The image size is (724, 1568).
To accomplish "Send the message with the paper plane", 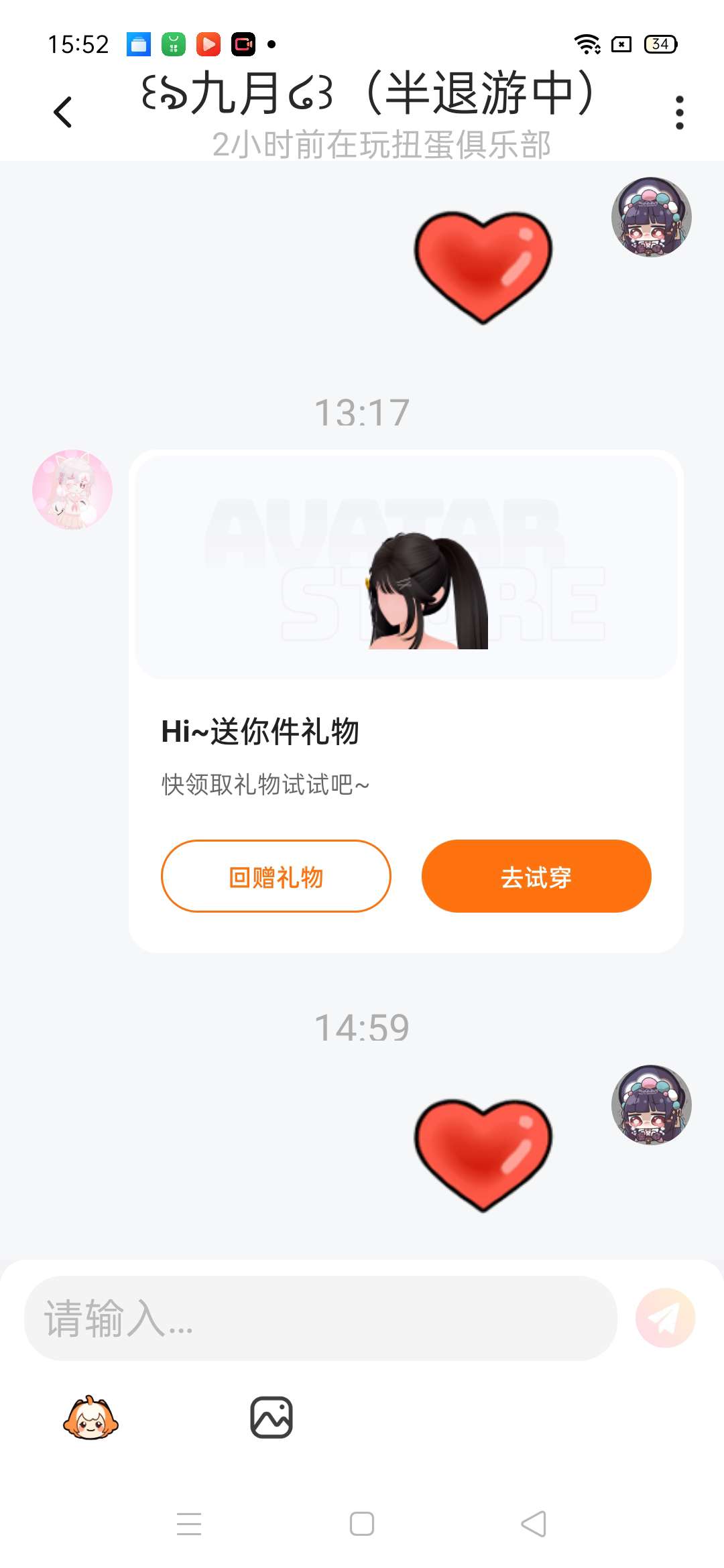I will (x=665, y=1318).
